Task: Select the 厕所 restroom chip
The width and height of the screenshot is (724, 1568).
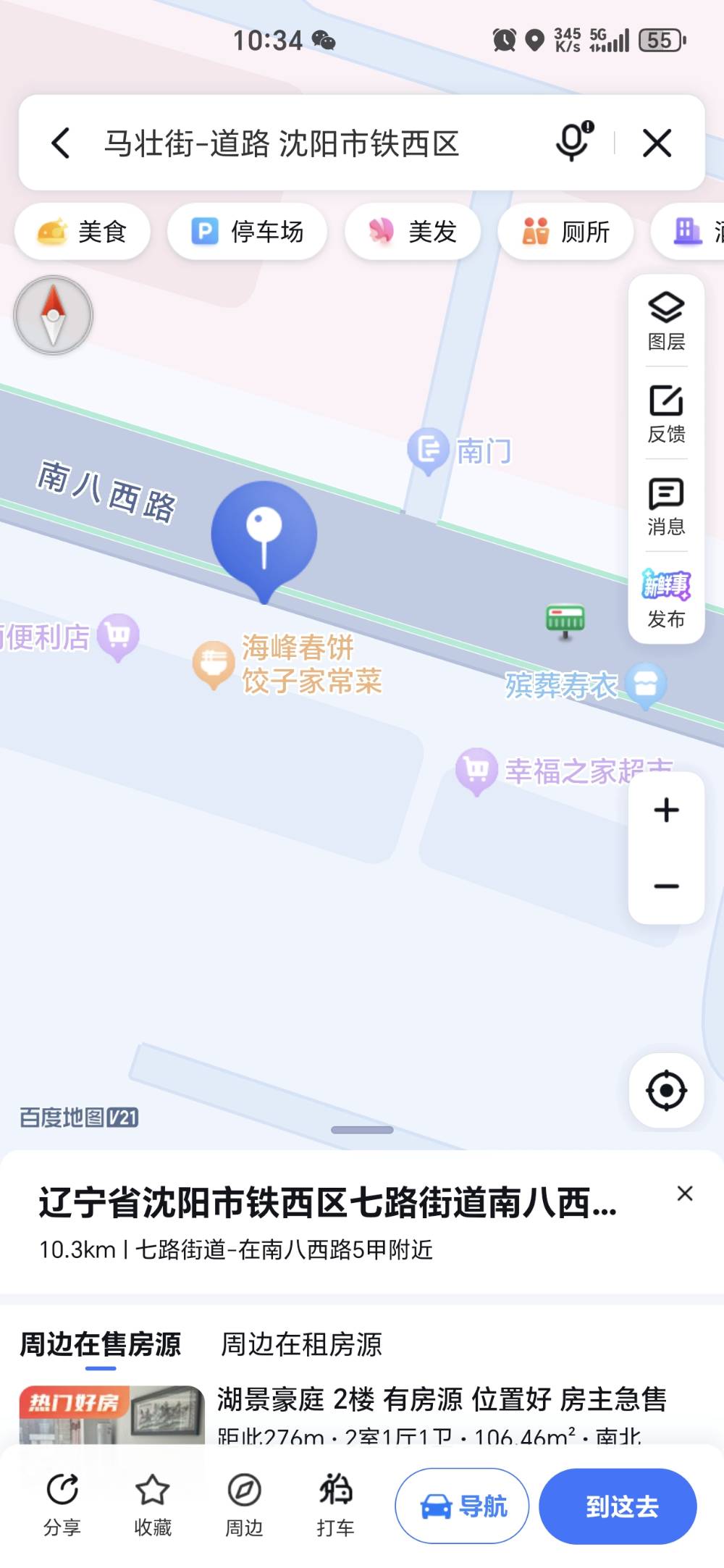Action: pos(565,232)
